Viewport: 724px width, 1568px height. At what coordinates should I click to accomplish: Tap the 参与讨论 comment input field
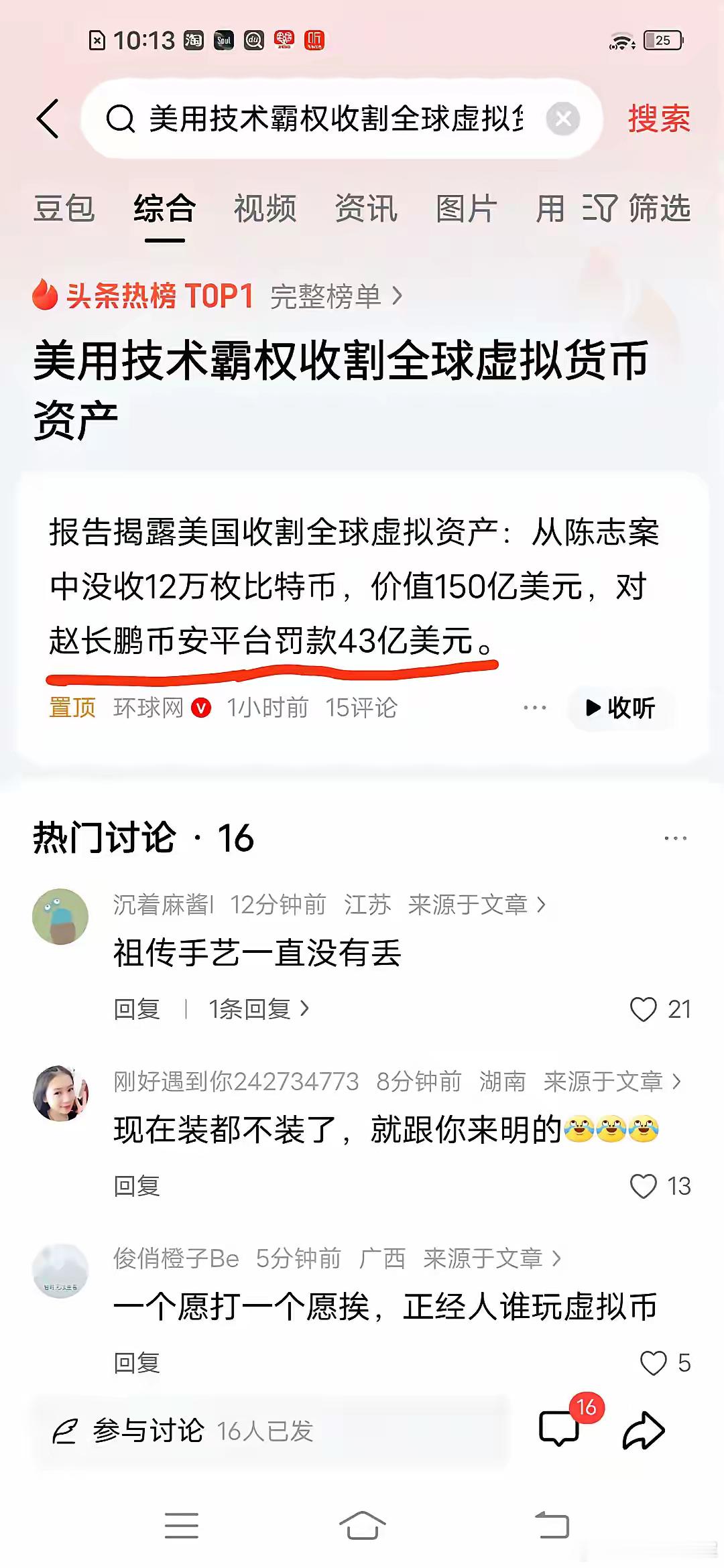coord(201,1431)
